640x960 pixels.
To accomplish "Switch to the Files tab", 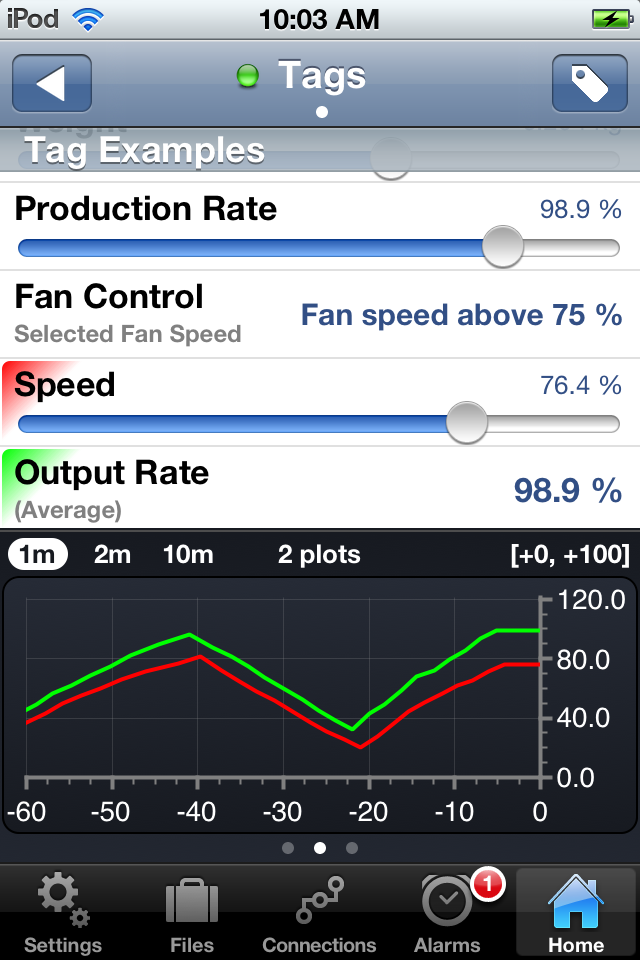I will [191, 913].
